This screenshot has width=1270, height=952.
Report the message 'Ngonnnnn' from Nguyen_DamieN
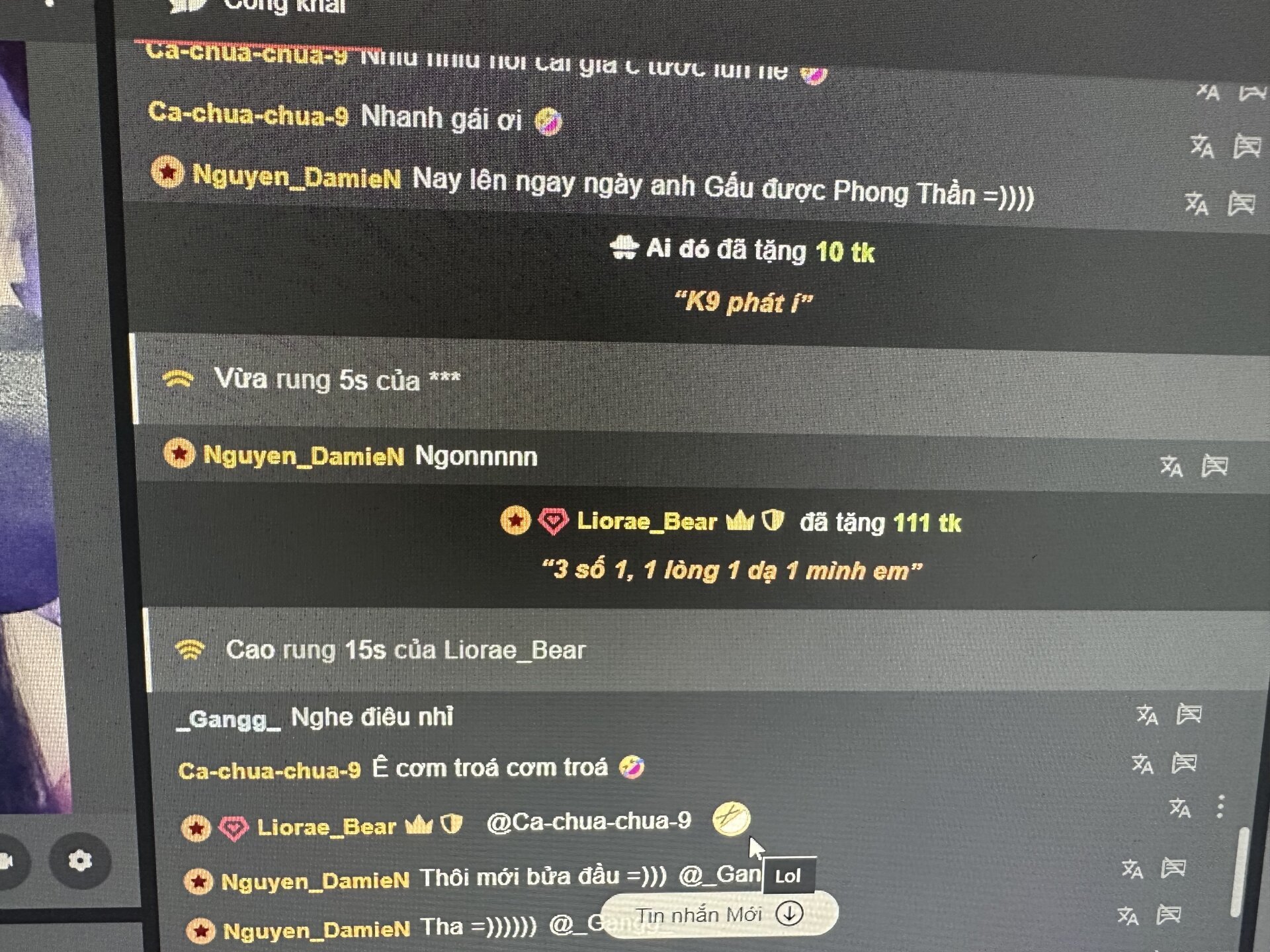[x=1214, y=466]
